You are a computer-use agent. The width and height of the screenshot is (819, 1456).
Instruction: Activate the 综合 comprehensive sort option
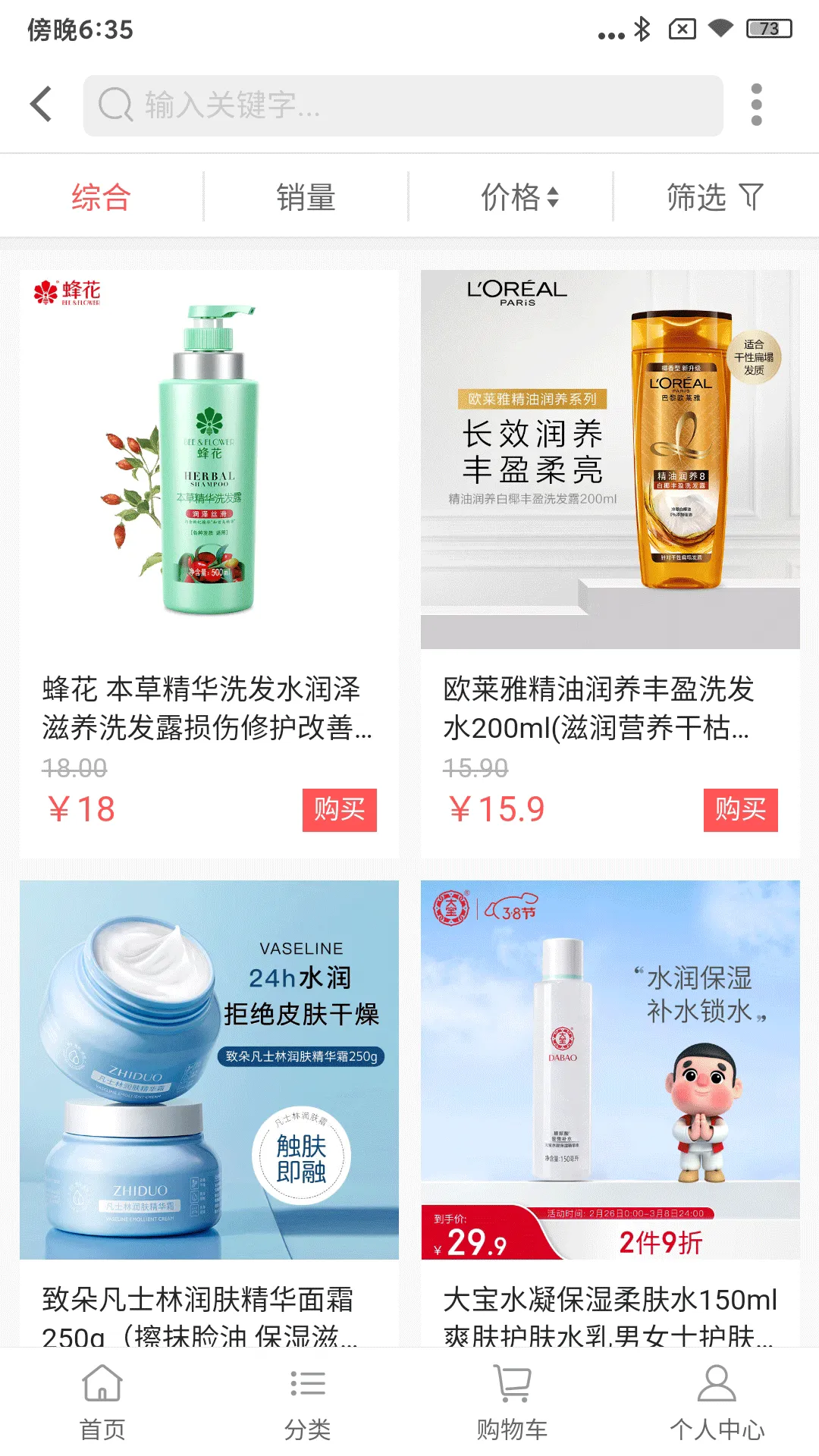point(101,196)
